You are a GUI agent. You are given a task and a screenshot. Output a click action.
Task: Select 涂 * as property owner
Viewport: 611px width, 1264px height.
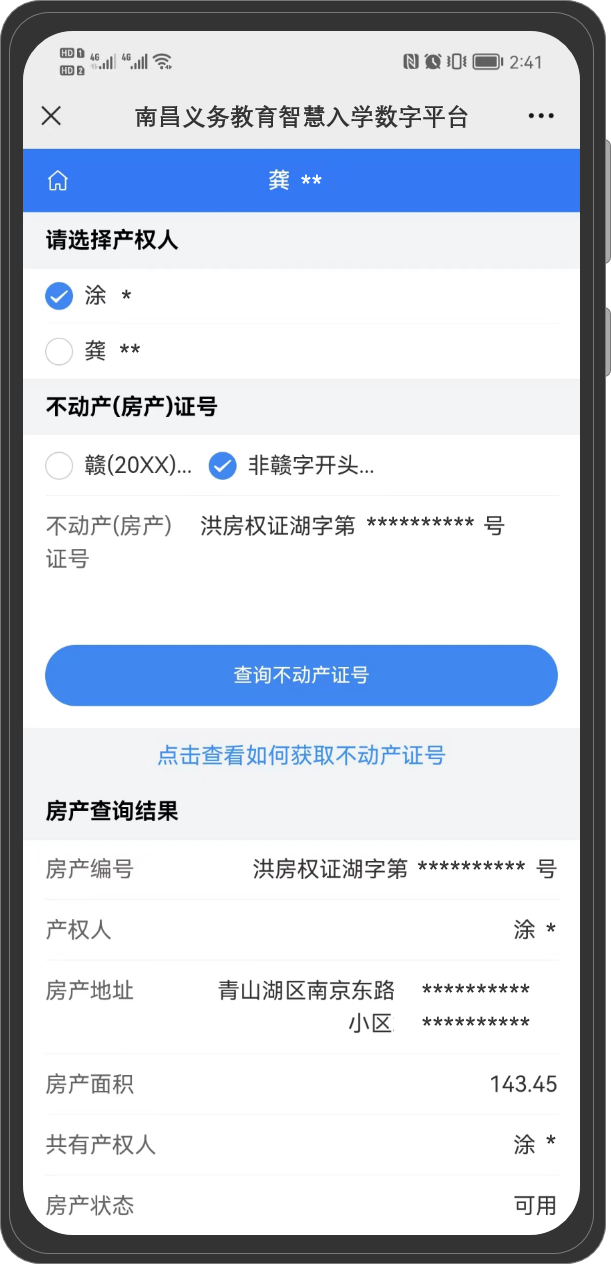[x=60, y=296]
